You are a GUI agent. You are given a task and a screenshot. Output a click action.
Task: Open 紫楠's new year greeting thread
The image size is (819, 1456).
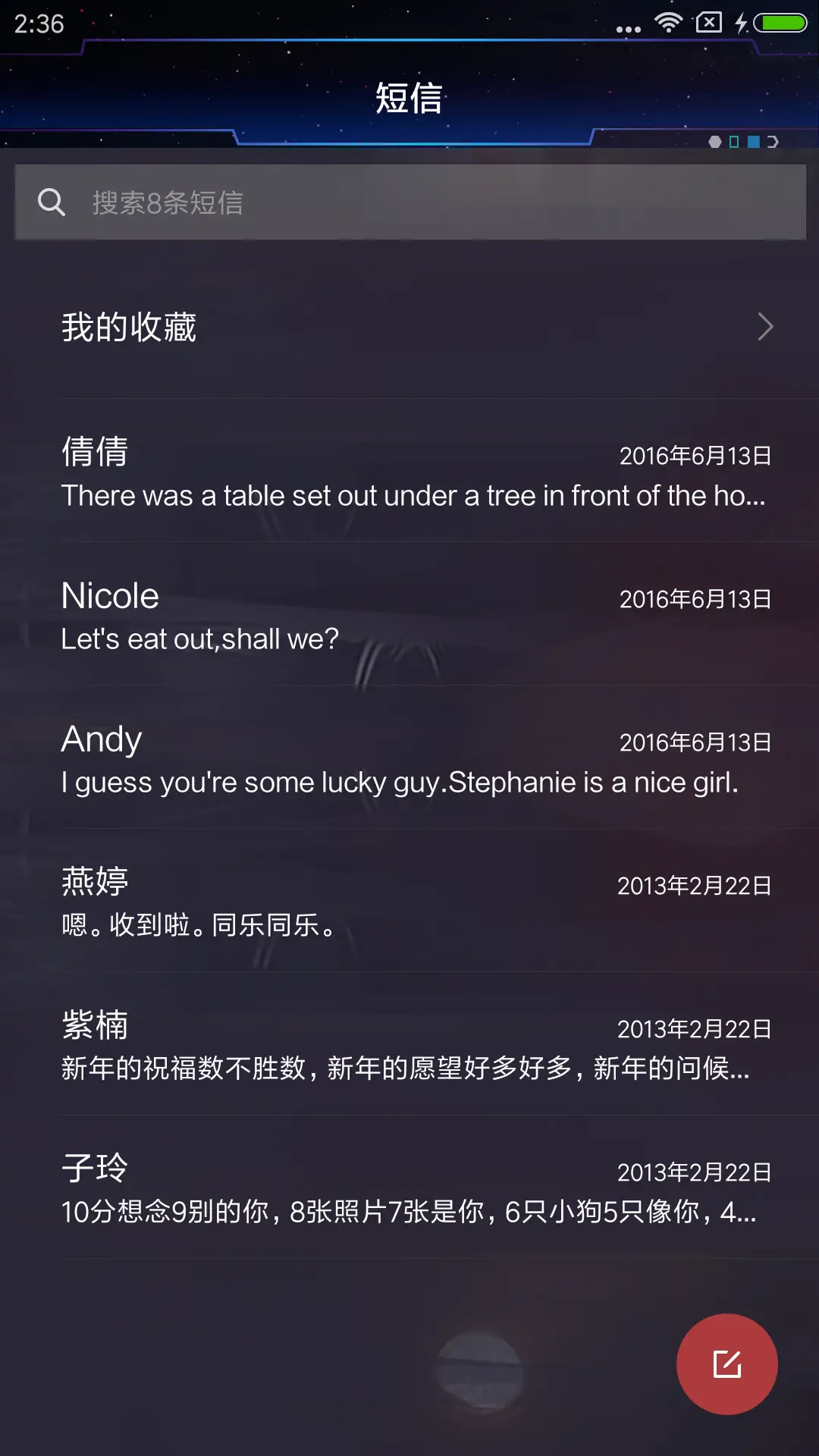click(409, 1045)
